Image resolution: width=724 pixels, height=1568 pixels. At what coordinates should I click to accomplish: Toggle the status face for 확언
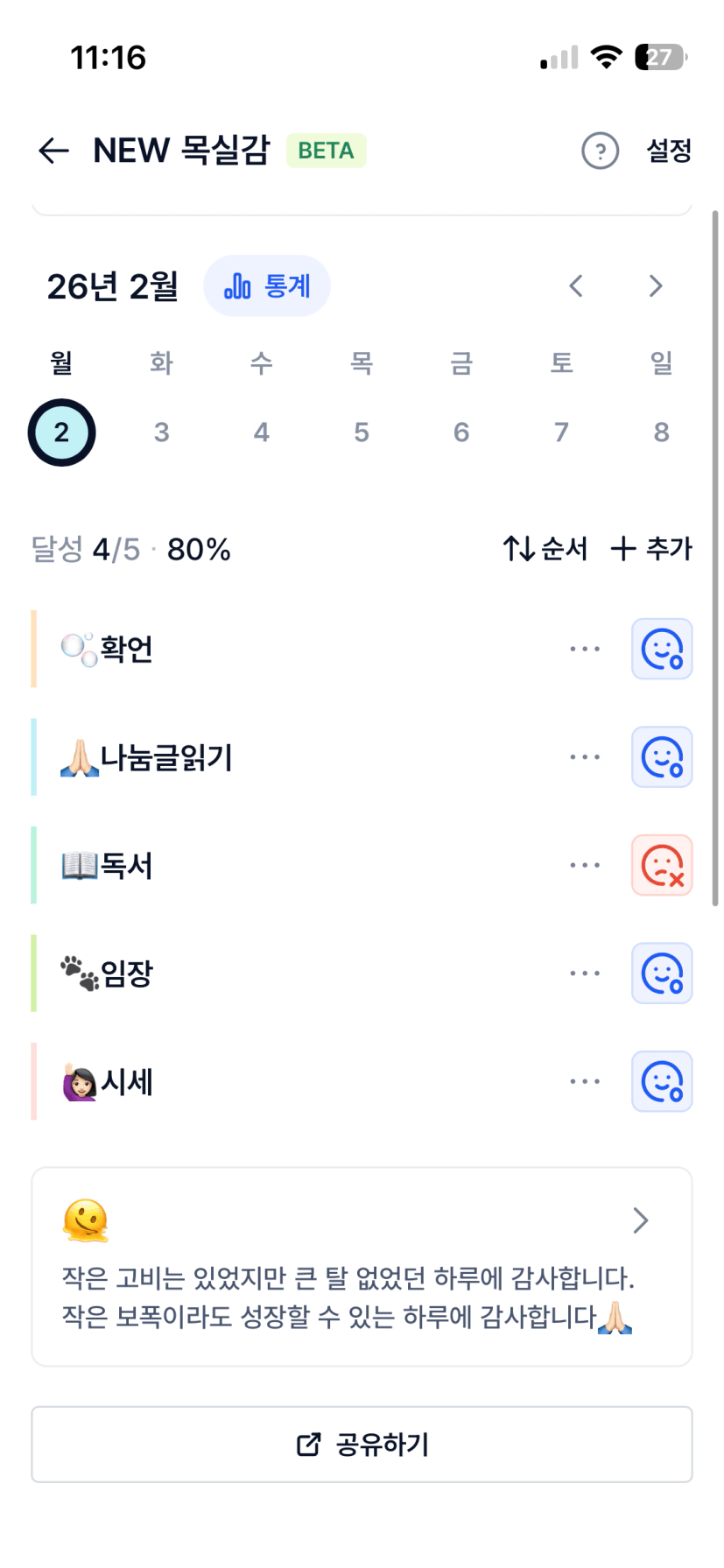click(662, 649)
